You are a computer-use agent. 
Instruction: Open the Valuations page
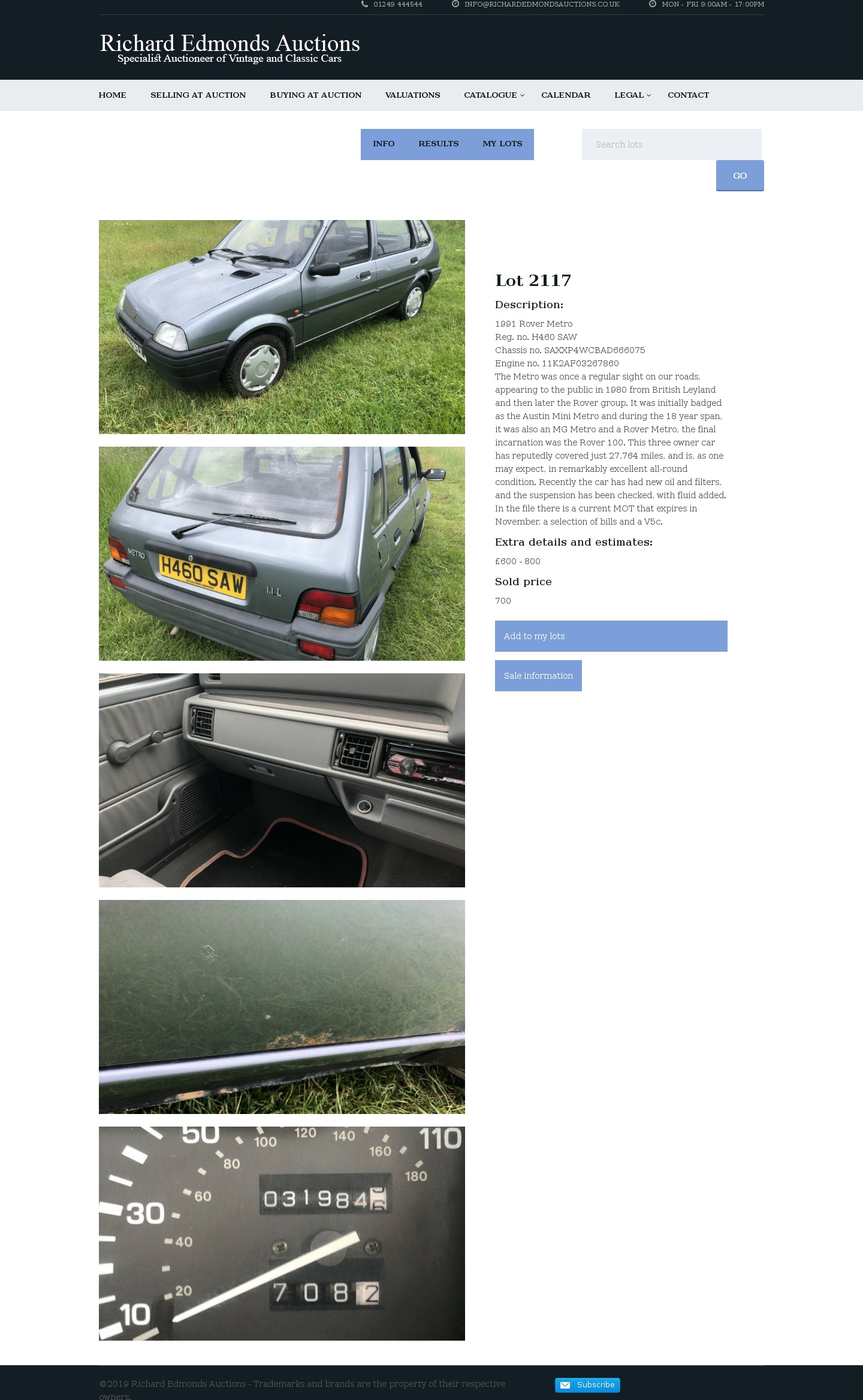[412, 95]
